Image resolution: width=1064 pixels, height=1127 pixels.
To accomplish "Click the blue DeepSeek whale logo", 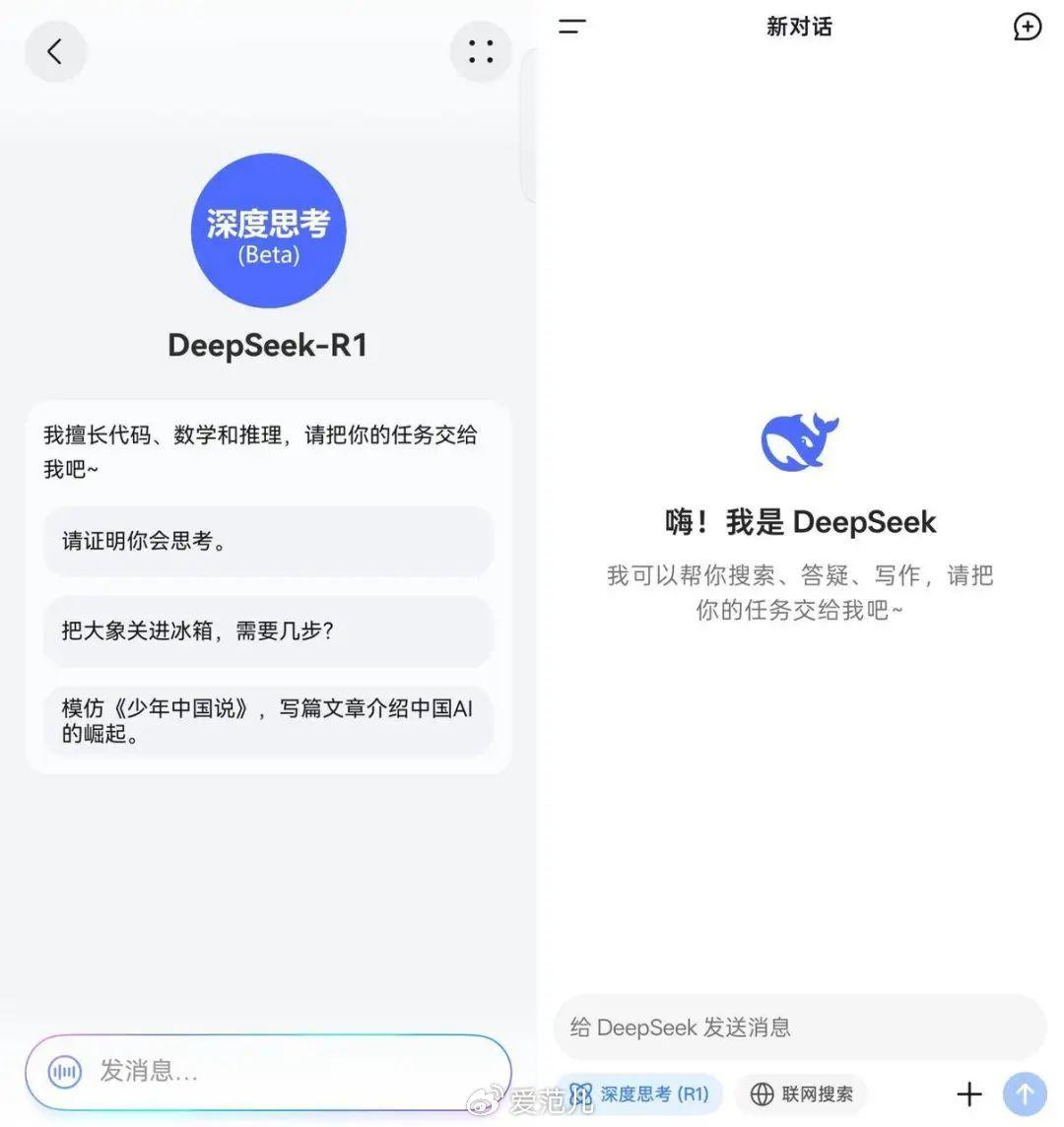I will click(799, 441).
